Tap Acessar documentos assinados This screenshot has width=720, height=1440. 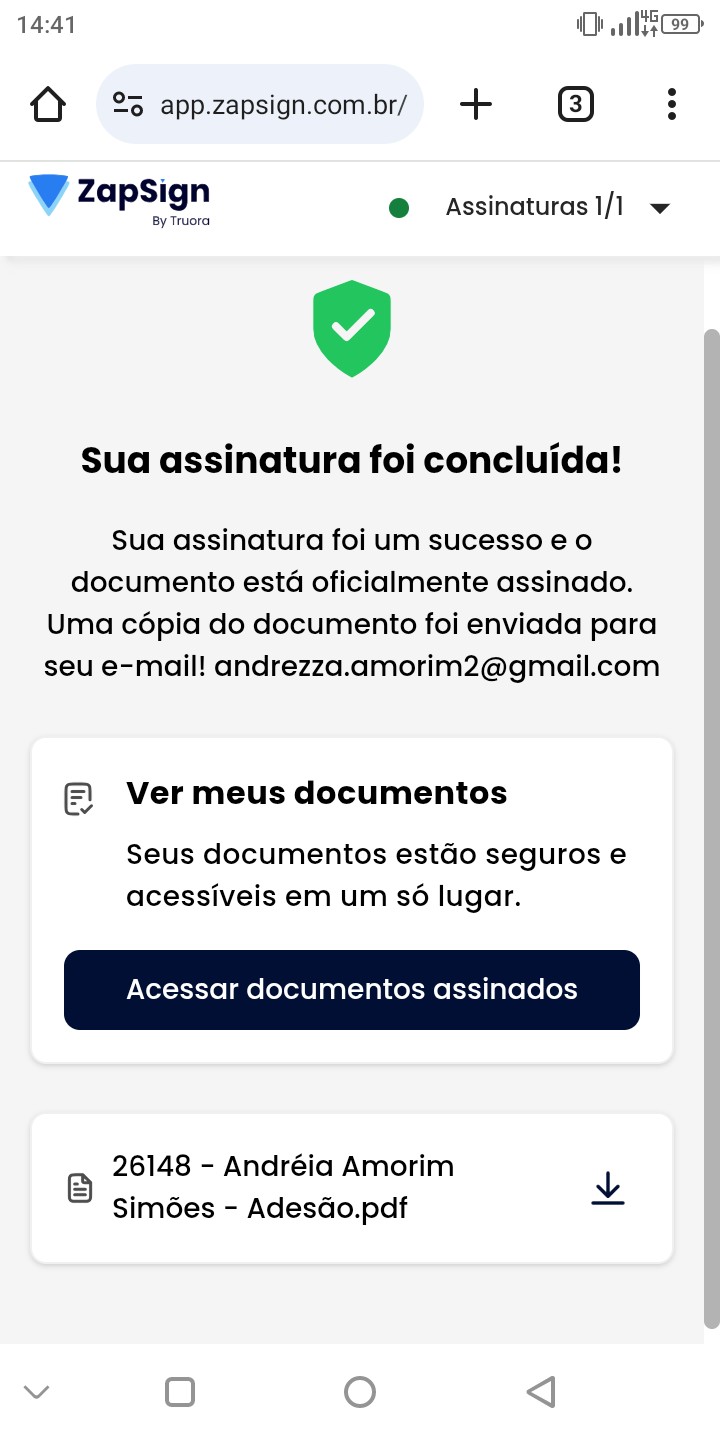coord(352,990)
